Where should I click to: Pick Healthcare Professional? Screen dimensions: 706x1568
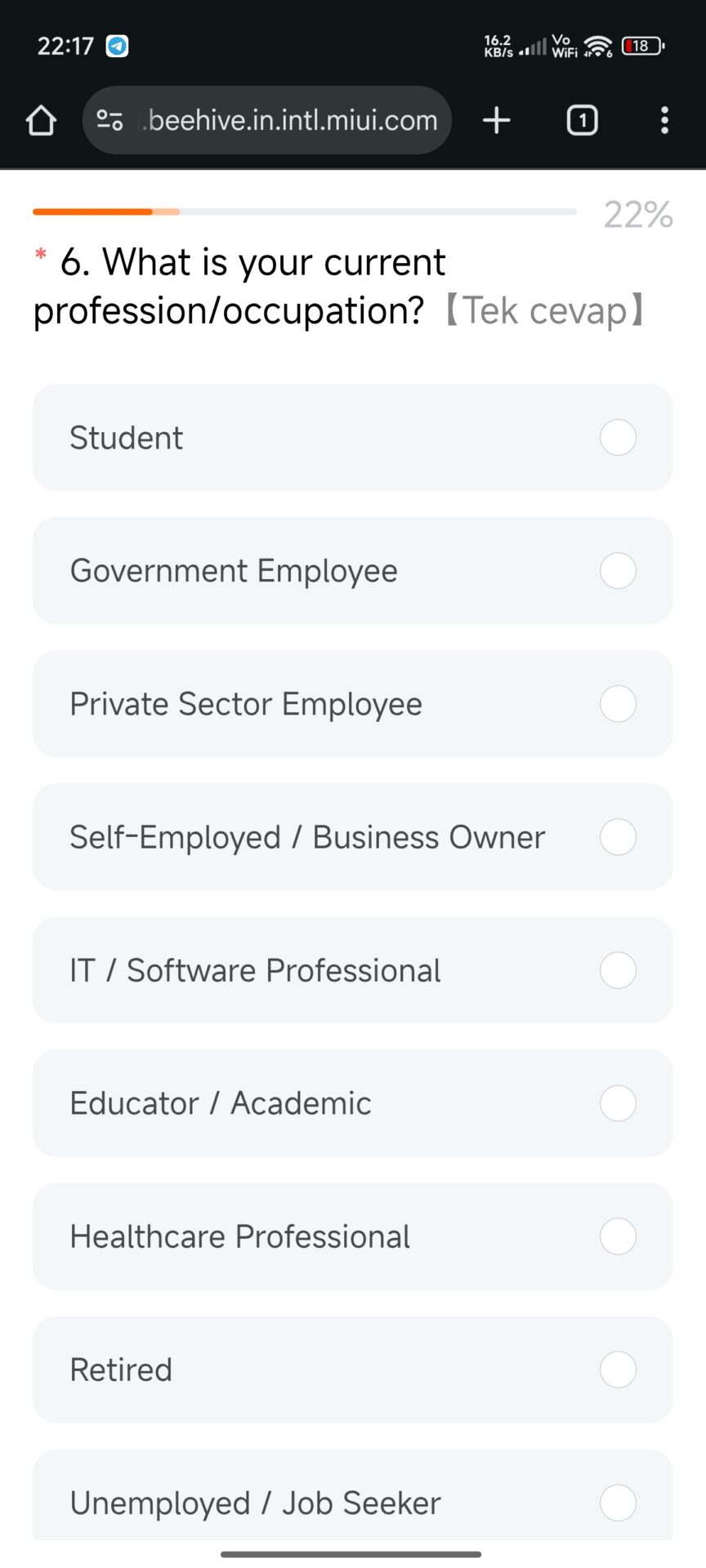pyautogui.click(x=353, y=1236)
